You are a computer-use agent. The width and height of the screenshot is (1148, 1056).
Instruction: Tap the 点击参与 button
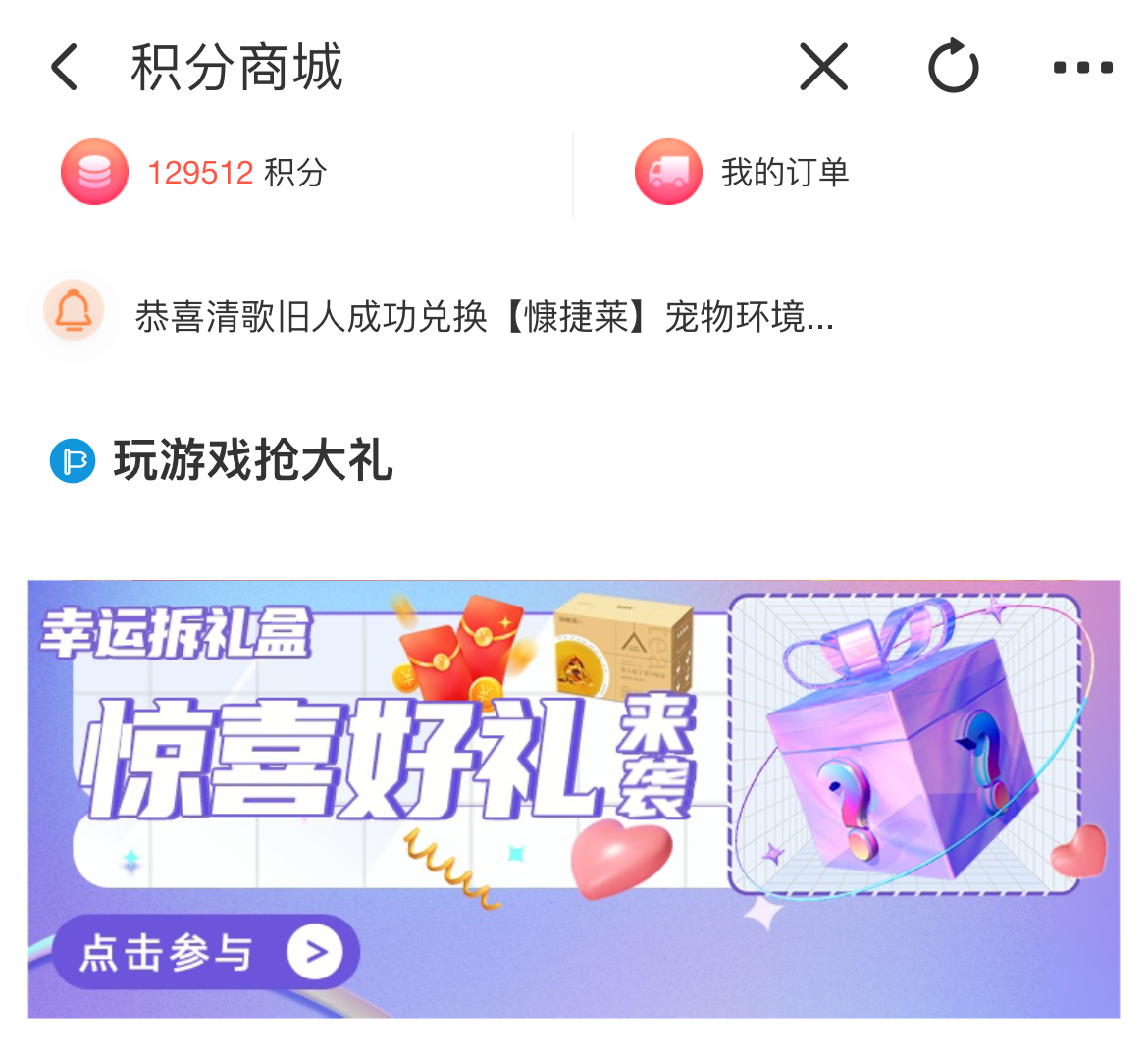[x=206, y=951]
